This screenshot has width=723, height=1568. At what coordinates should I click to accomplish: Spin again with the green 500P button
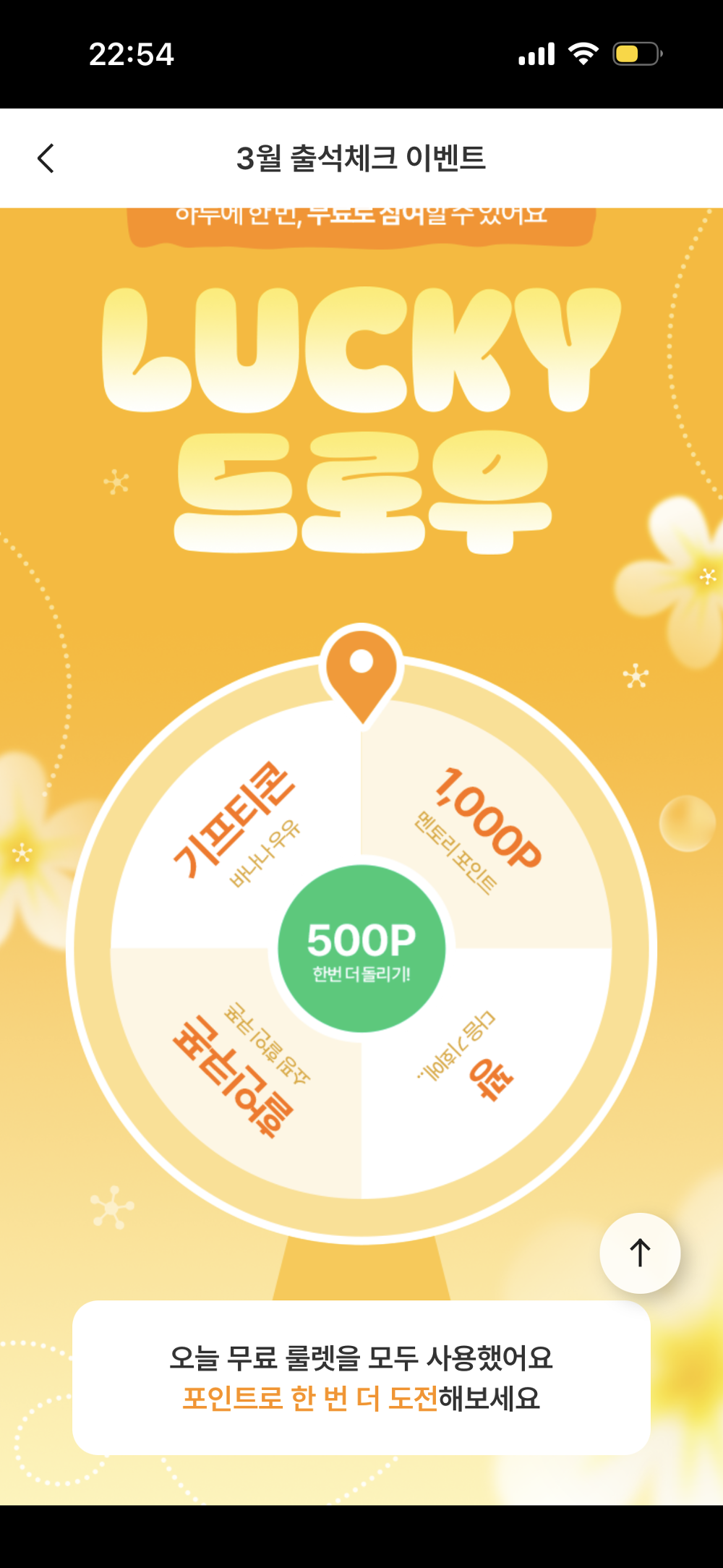[361, 948]
